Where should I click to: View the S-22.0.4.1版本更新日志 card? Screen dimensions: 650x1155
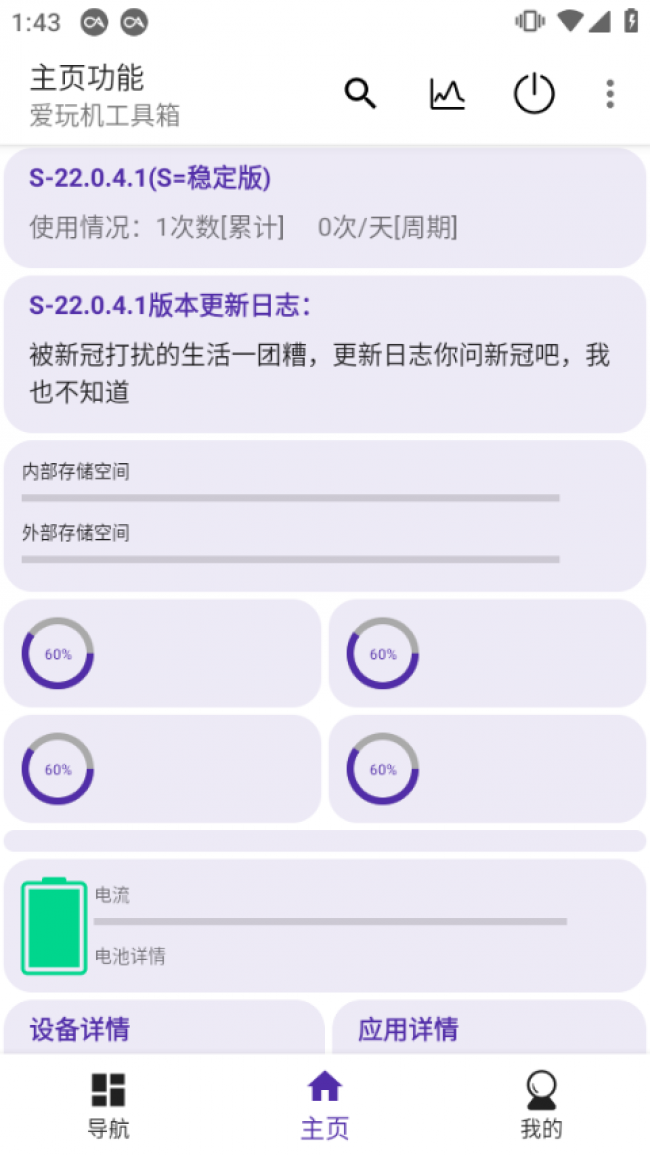click(x=325, y=354)
